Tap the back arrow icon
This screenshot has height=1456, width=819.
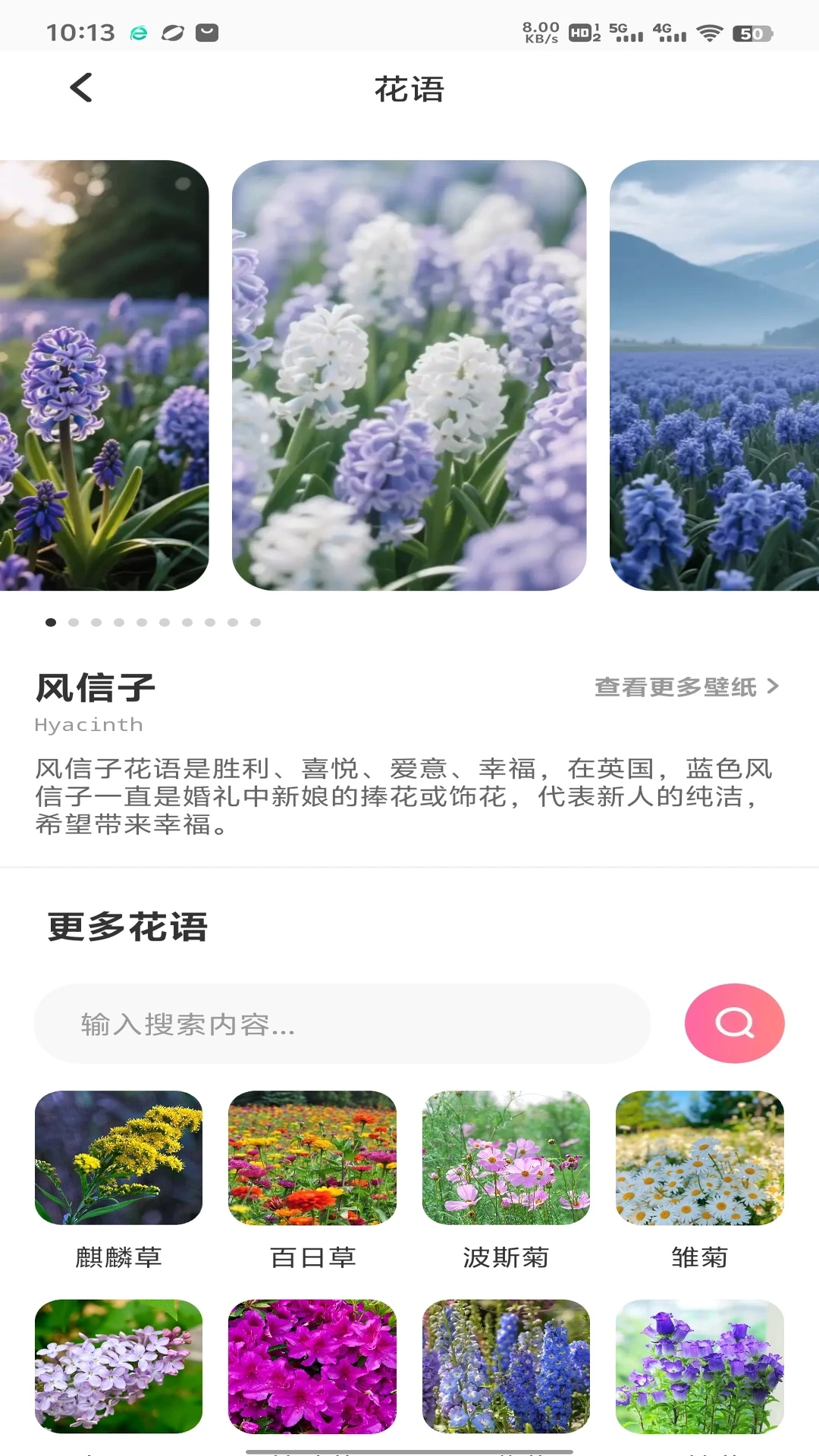[80, 87]
